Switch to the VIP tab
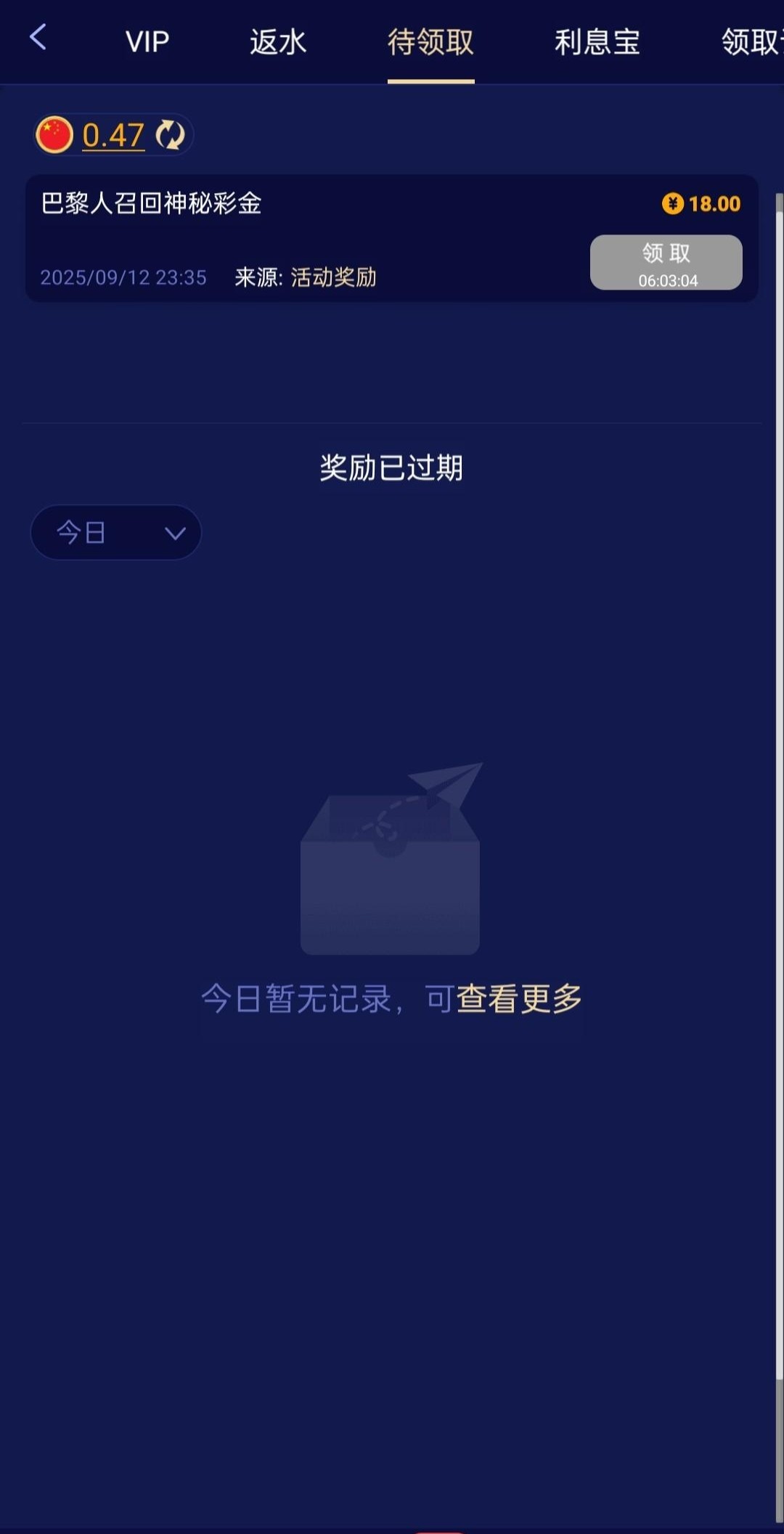The width and height of the screenshot is (784, 1534). tap(147, 42)
